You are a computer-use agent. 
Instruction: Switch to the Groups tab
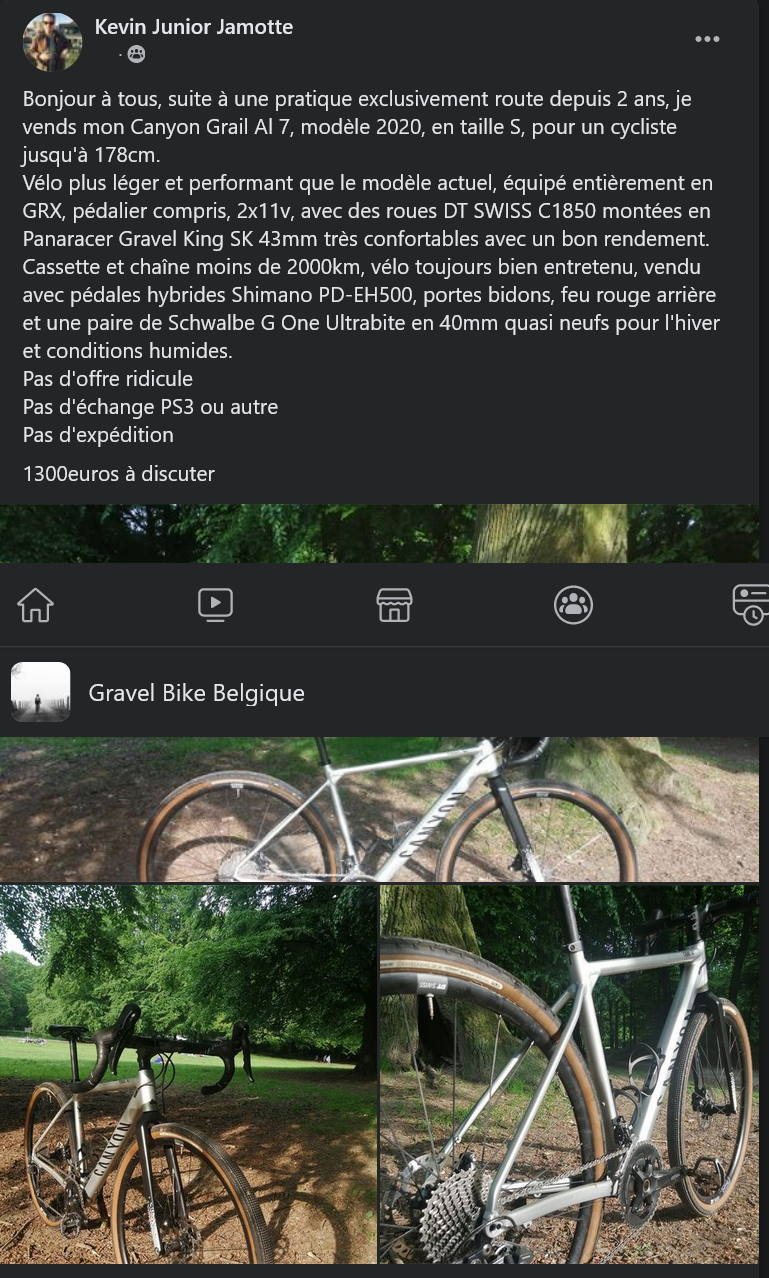click(x=573, y=604)
